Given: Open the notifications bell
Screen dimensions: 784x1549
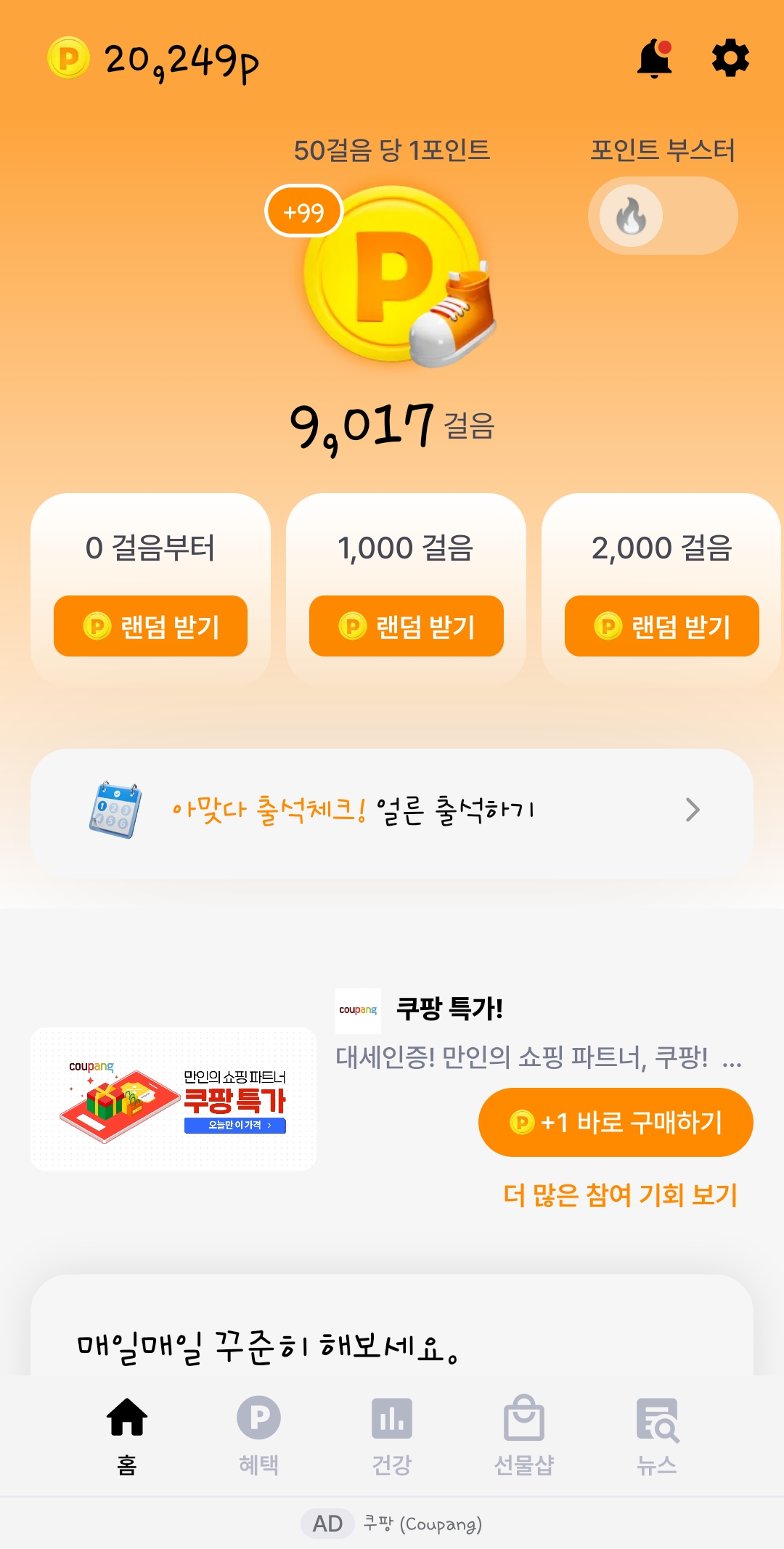Looking at the screenshot, I should point(654,58).
